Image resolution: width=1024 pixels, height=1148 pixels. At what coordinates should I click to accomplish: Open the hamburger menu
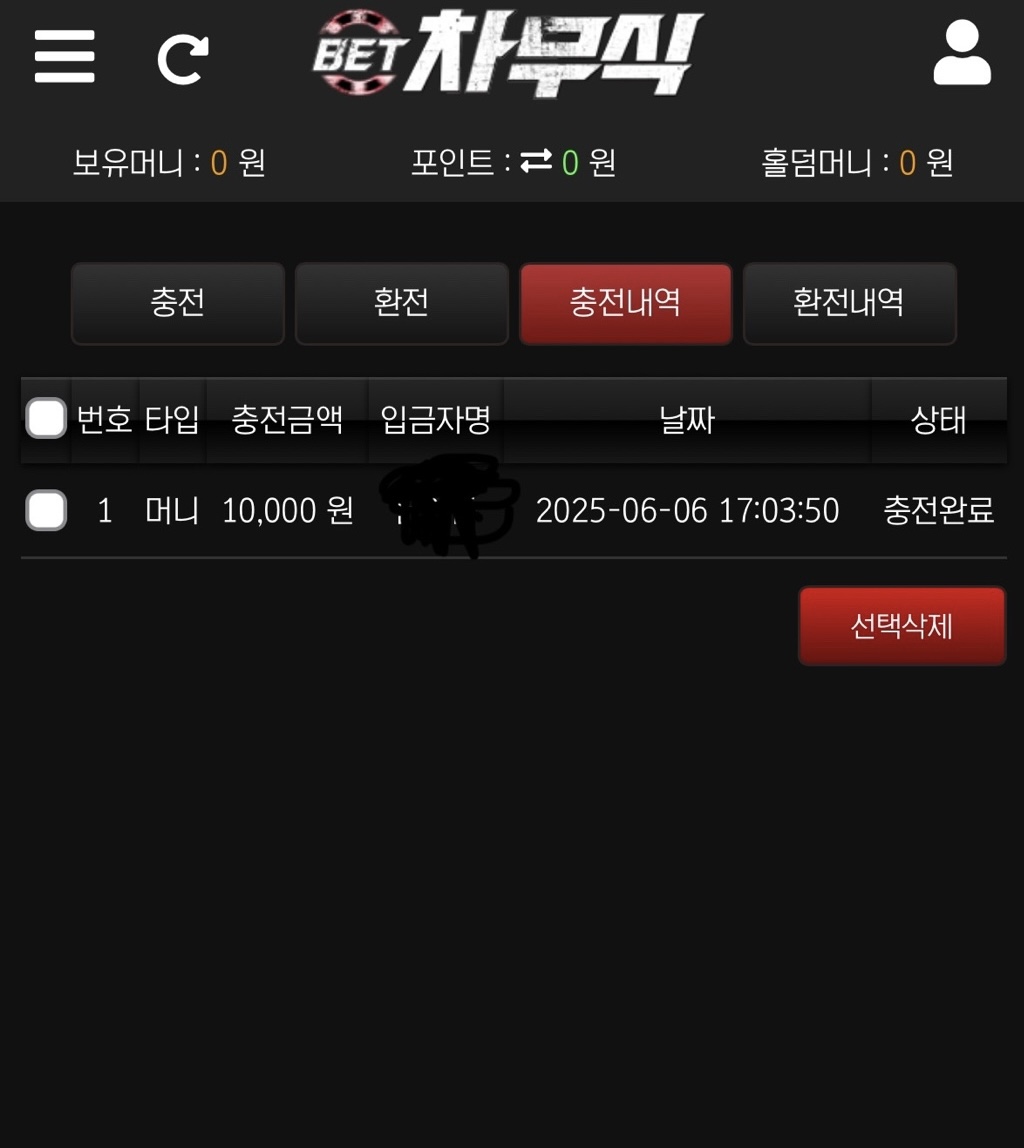tap(64, 57)
